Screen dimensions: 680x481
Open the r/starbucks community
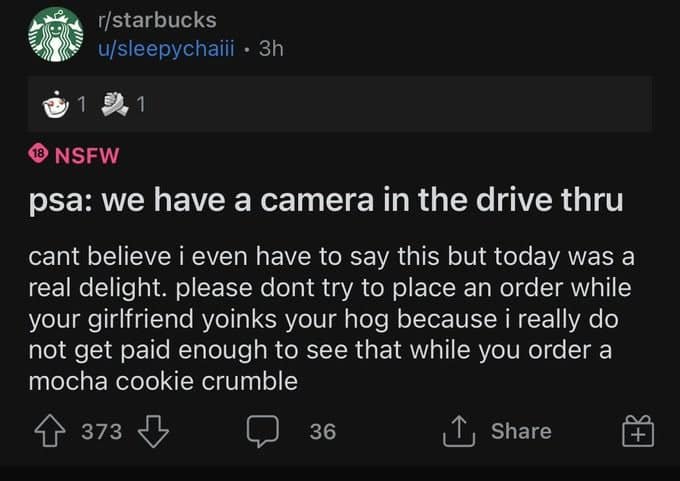[158, 20]
